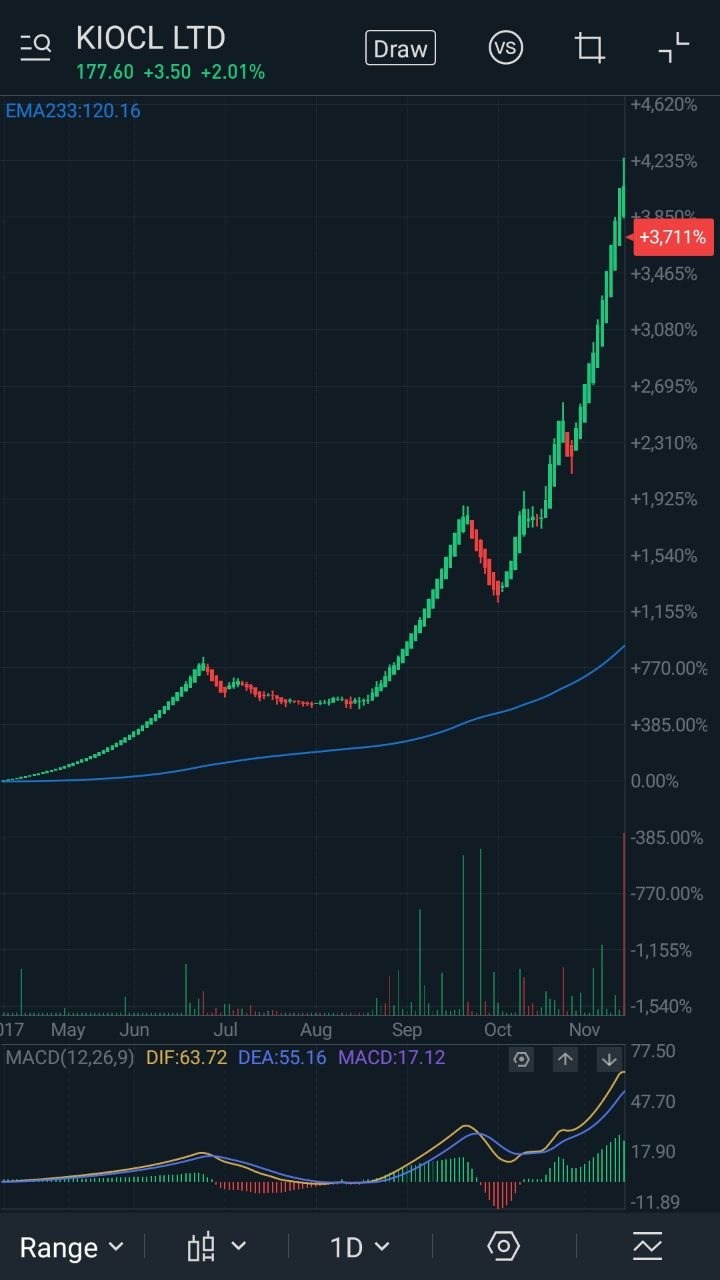This screenshot has height=1280, width=720.
Task: Exit full-screen chart view
Action: (x=674, y=48)
